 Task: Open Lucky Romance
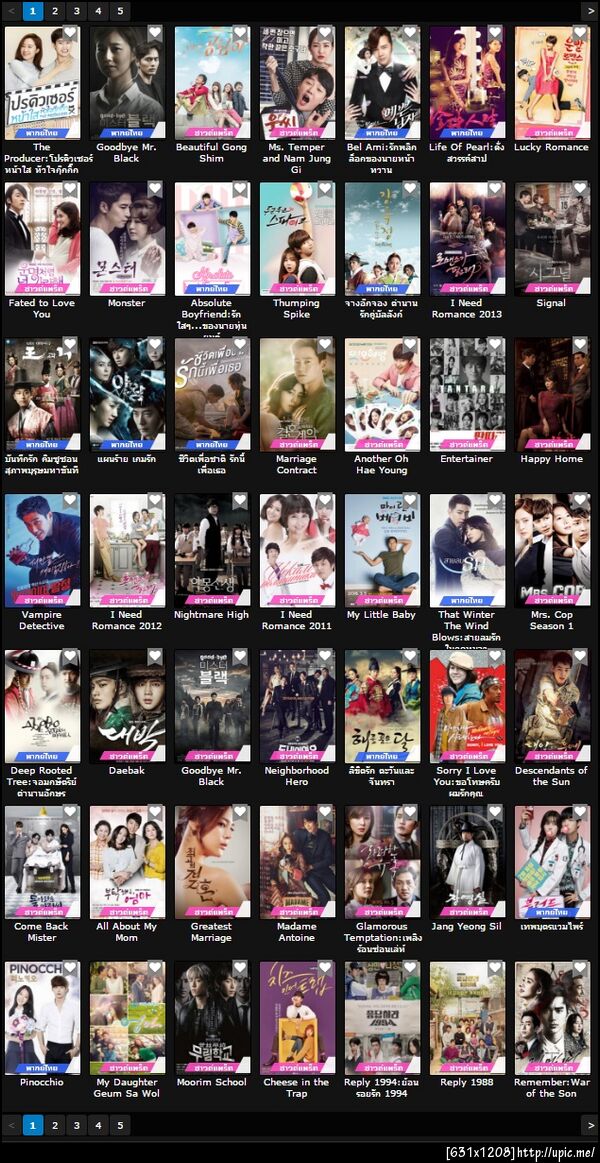tap(552, 82)
